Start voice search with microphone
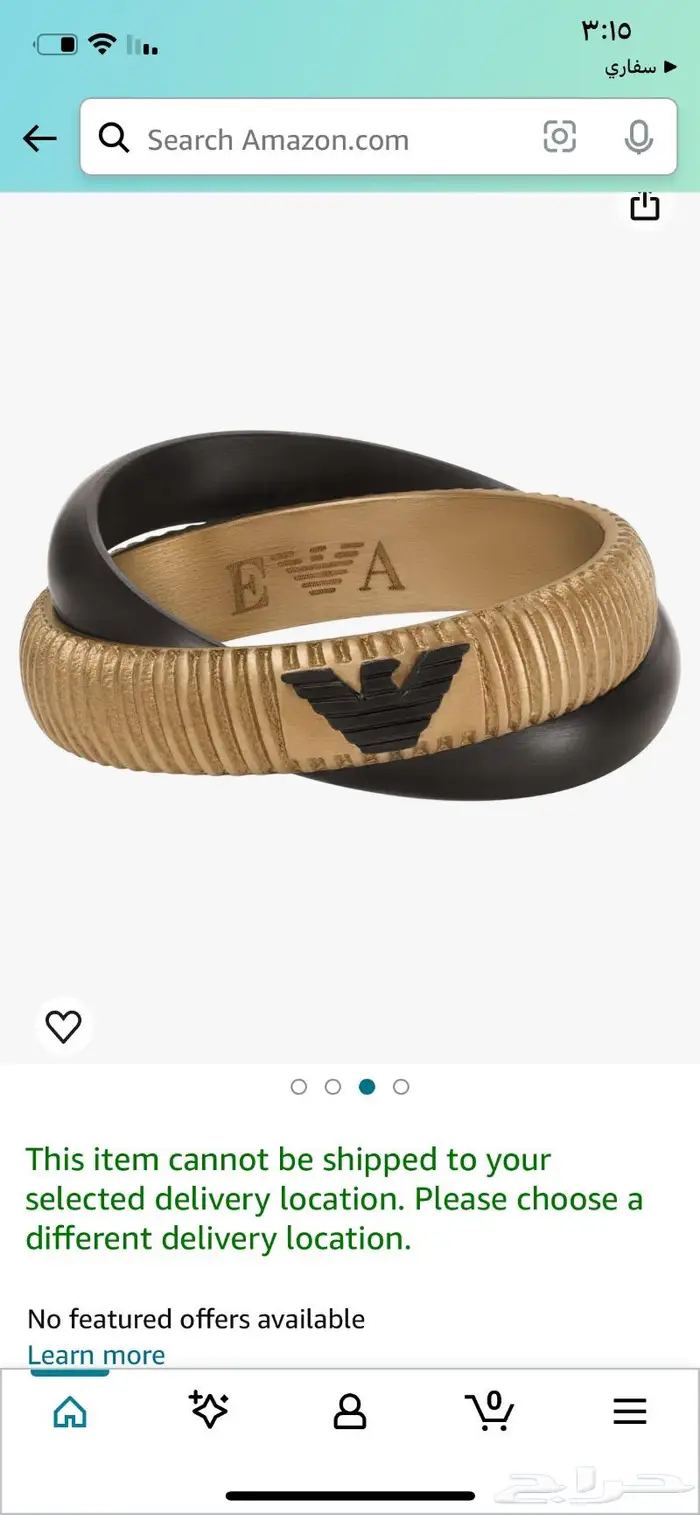700x1515 pixels. coord(638,138)
